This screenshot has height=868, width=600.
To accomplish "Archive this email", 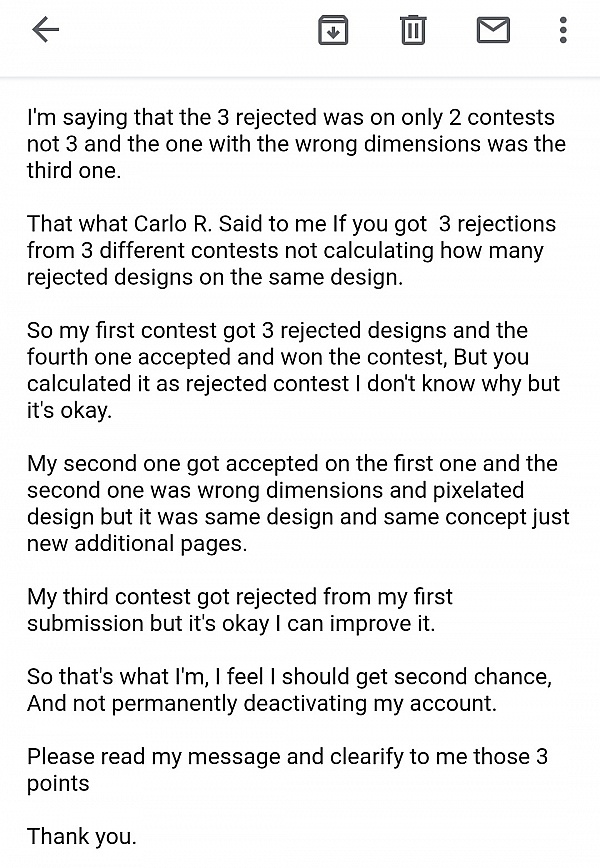I will 333,31.
